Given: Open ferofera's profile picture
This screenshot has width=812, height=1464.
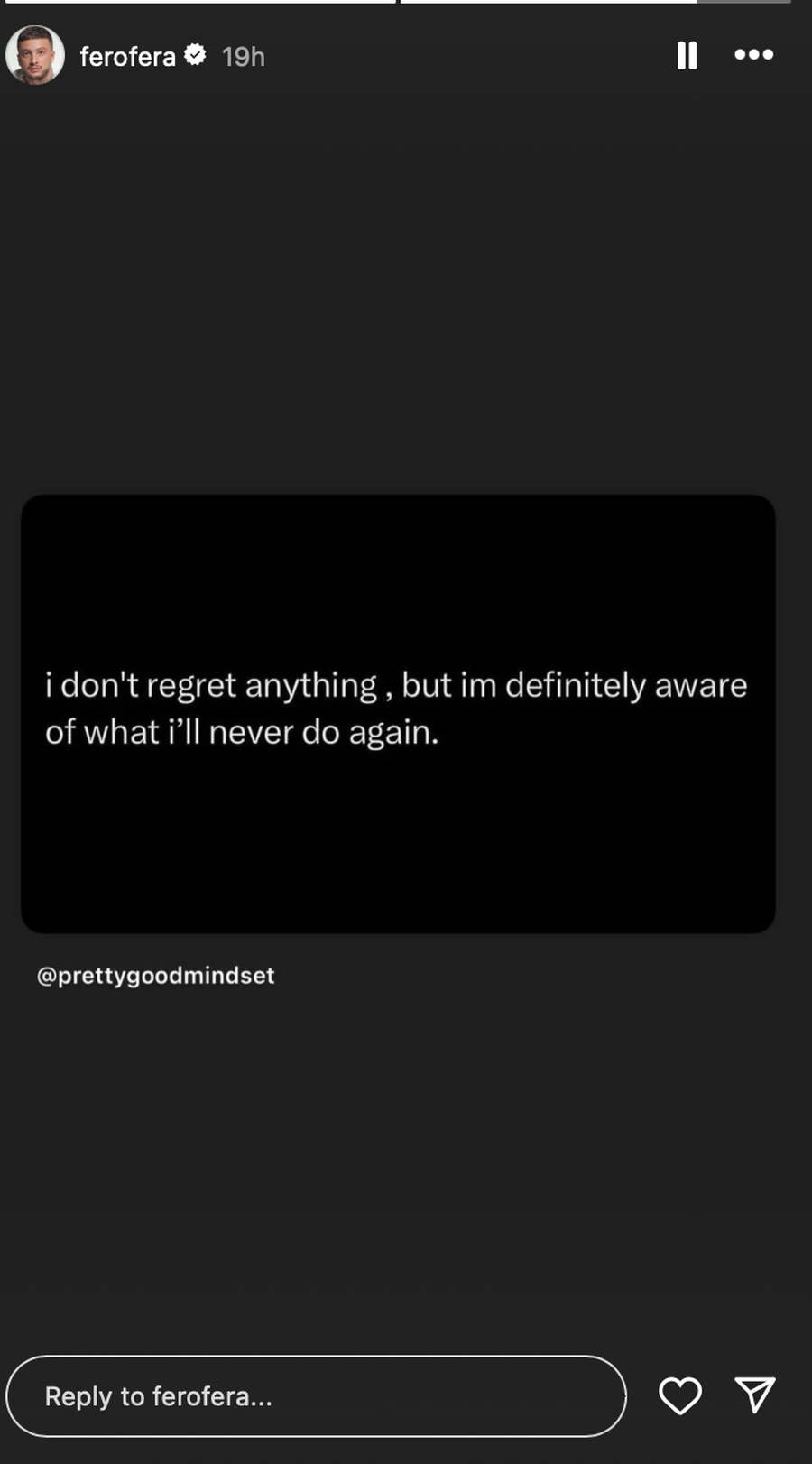Looking at the screenshot, I should point(35,55).
